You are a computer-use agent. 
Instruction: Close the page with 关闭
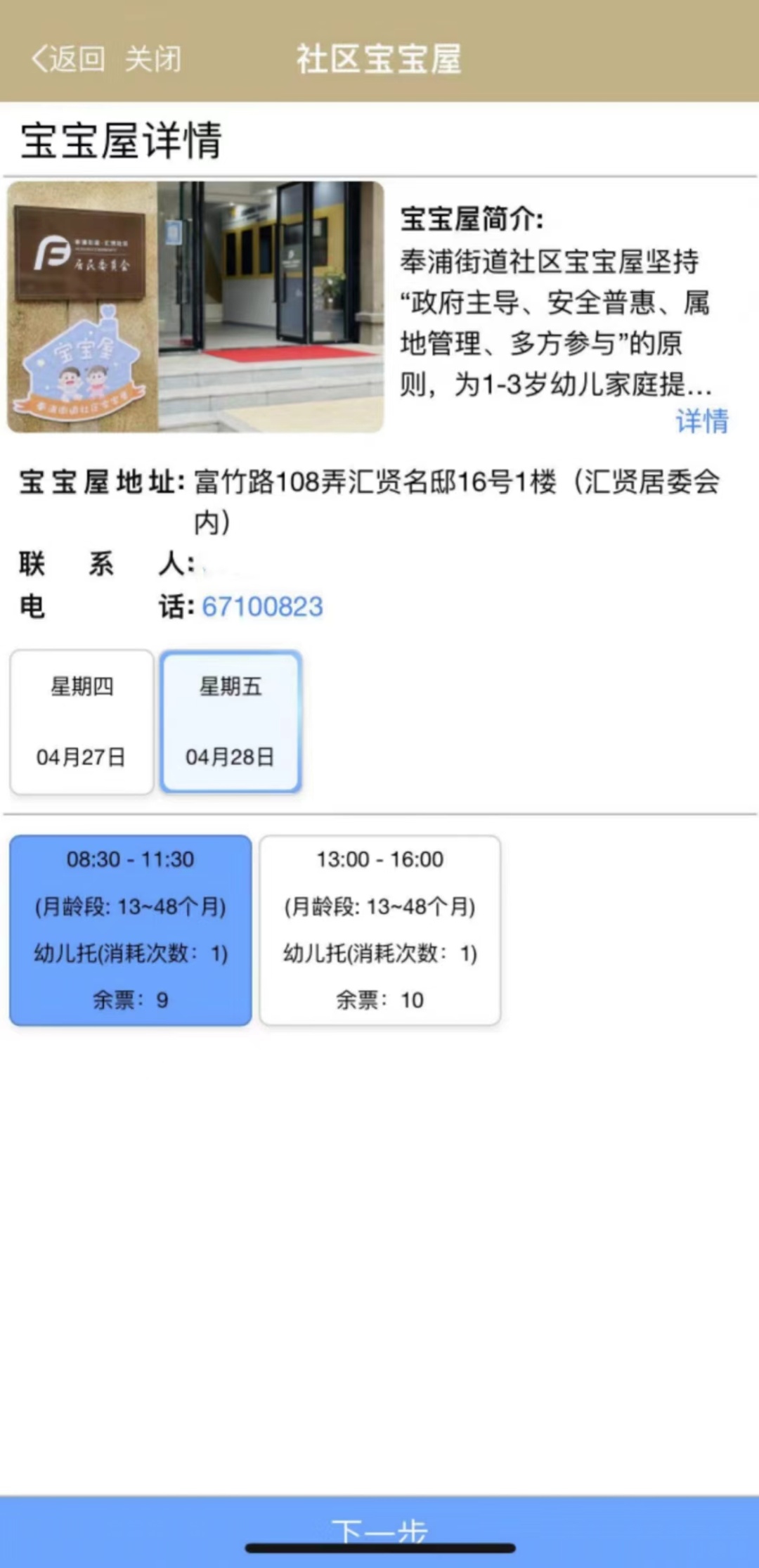(153, 59)
